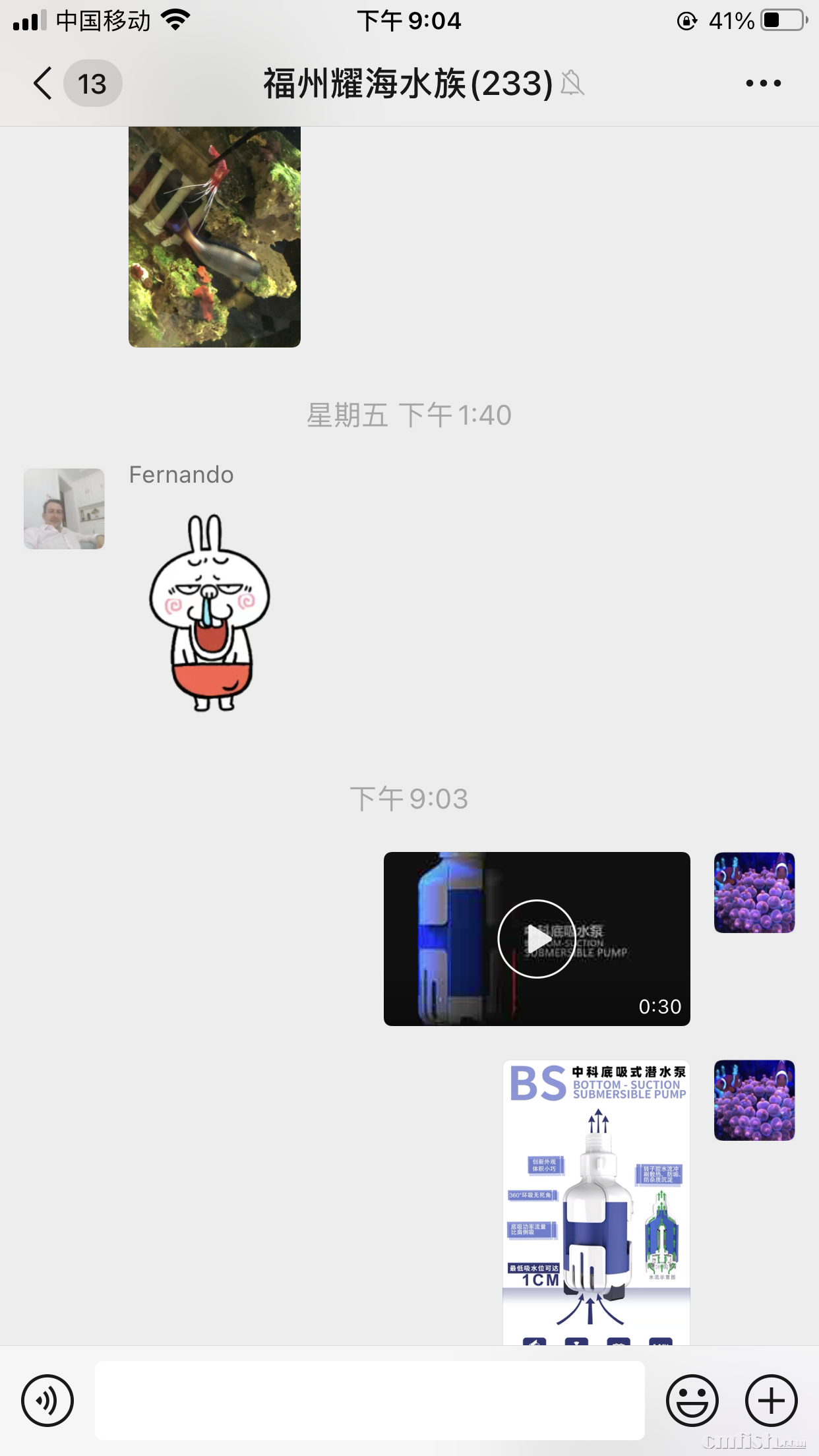Image resolution: width=819 pixels, height=1456 pixels.
Task: Switch to voice message input
Action: [47, 1400]
